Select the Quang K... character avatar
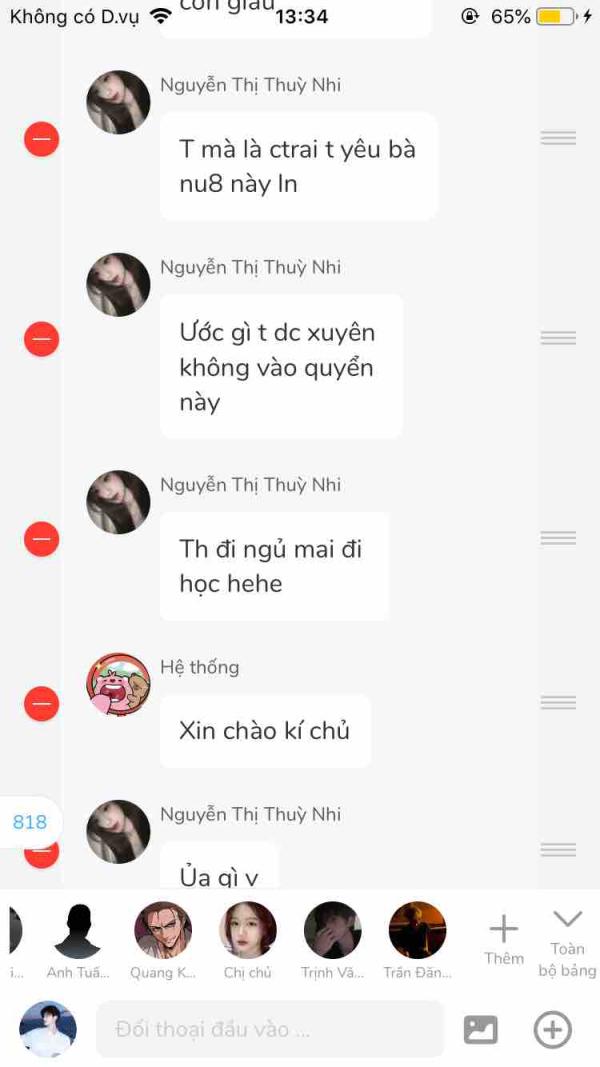This screenshot has height=1067, width=600. tap(163, 940)
